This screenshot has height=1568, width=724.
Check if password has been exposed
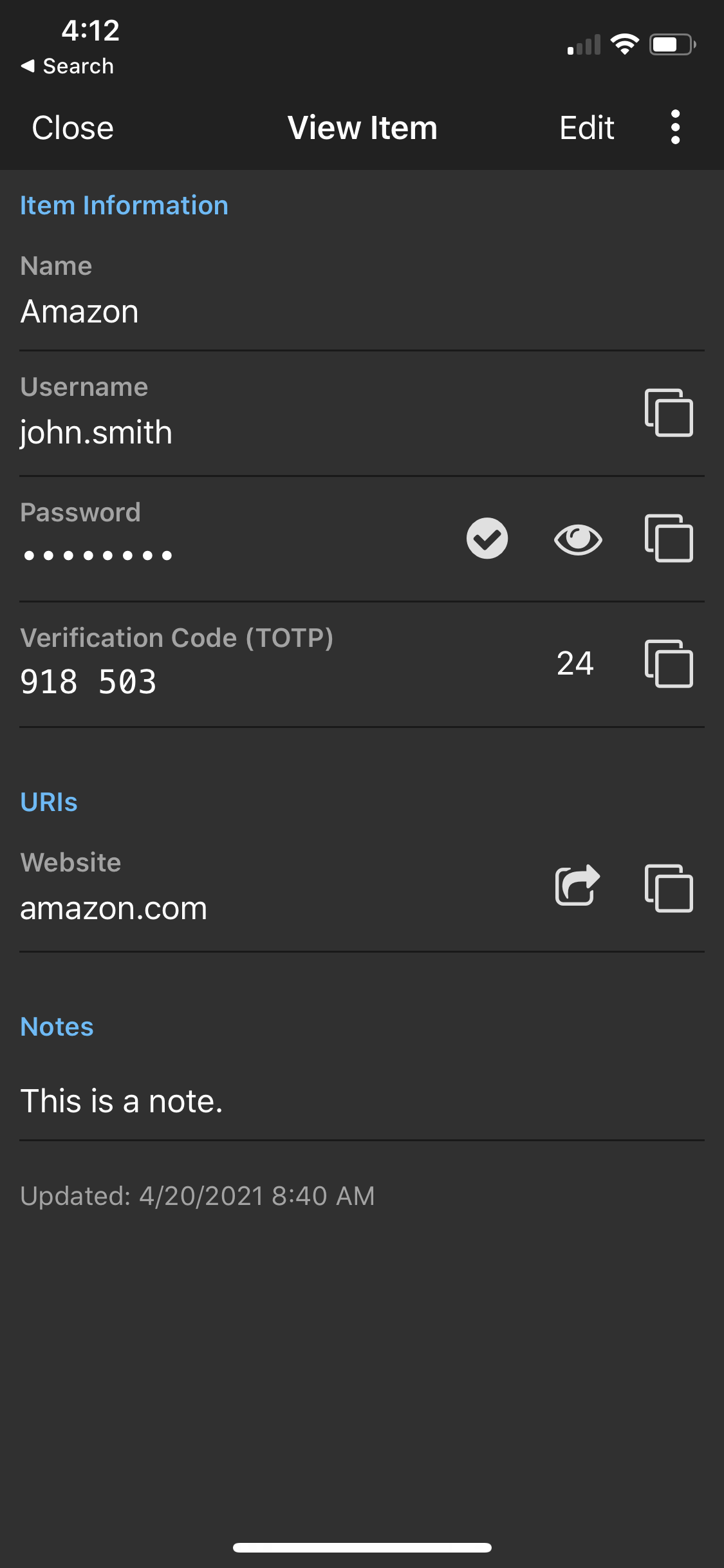(x=487, y=538)
